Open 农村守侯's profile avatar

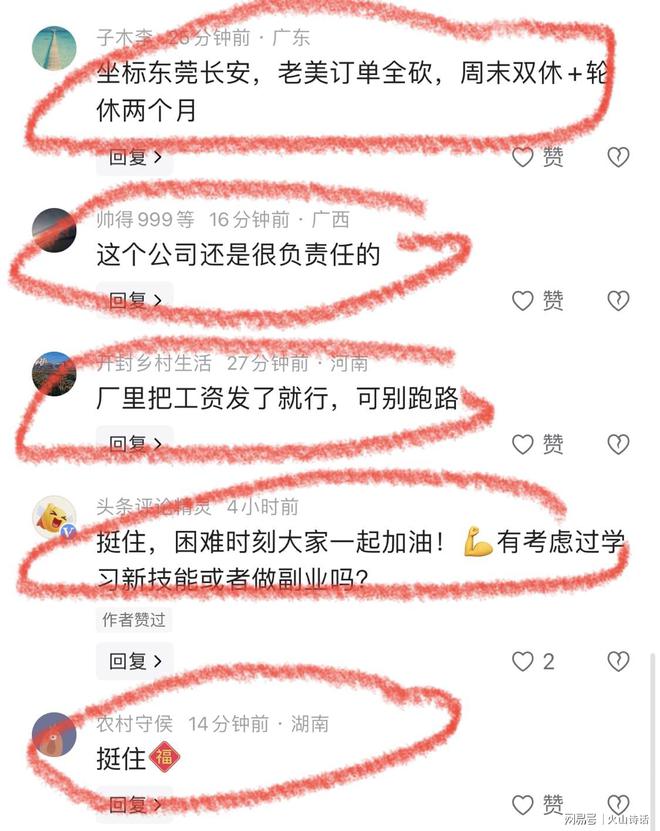(54, 735)
